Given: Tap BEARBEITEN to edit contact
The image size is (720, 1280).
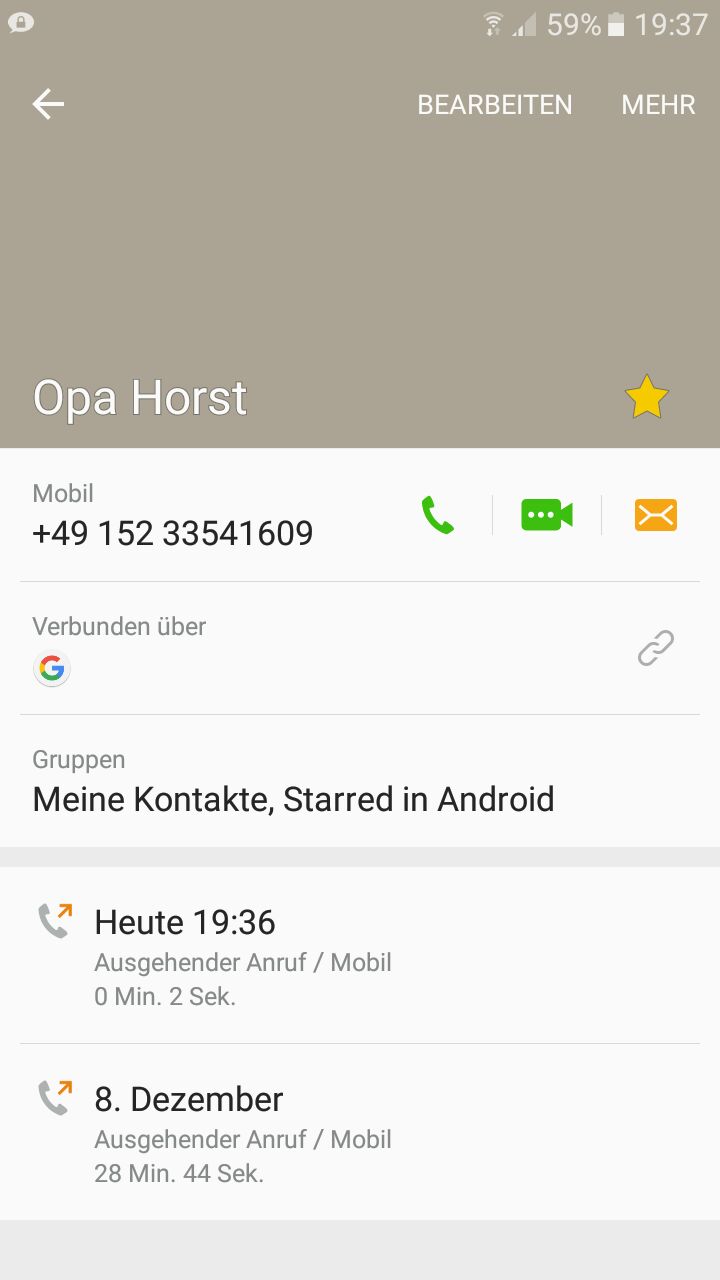Looking at the screenshot, I should point(494,105).
